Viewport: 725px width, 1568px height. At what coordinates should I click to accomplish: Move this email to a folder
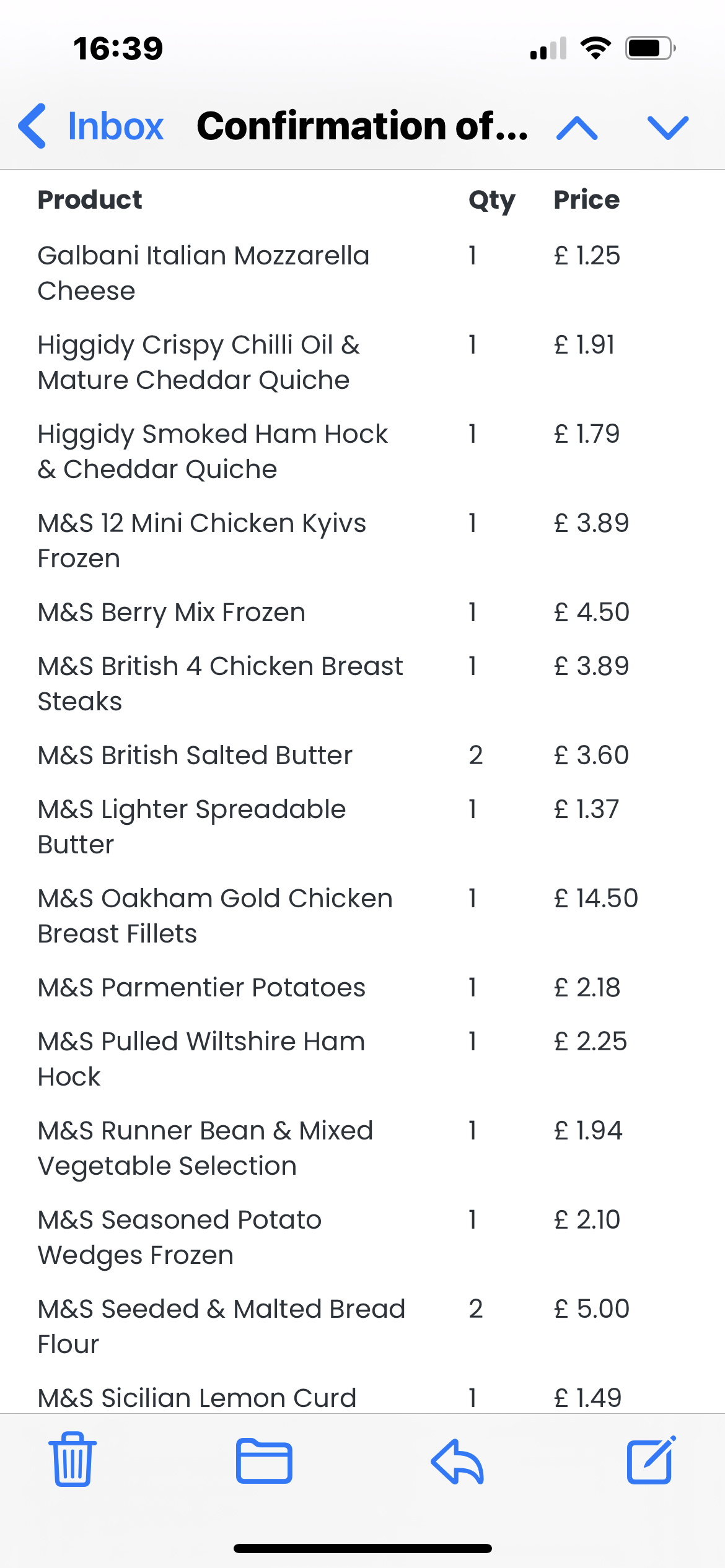(x=264, y=1460)
